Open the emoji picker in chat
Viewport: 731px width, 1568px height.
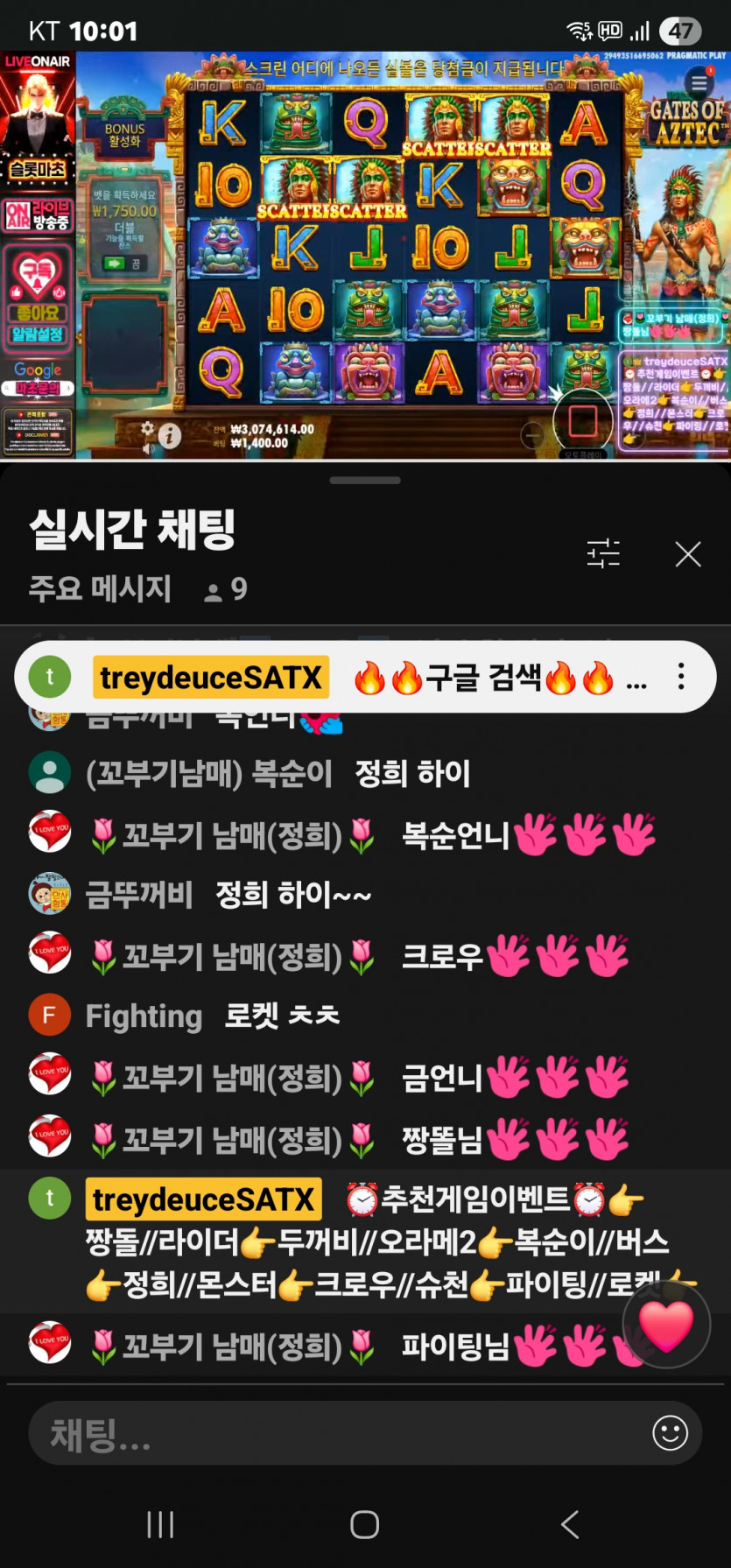click(670, 1433)
